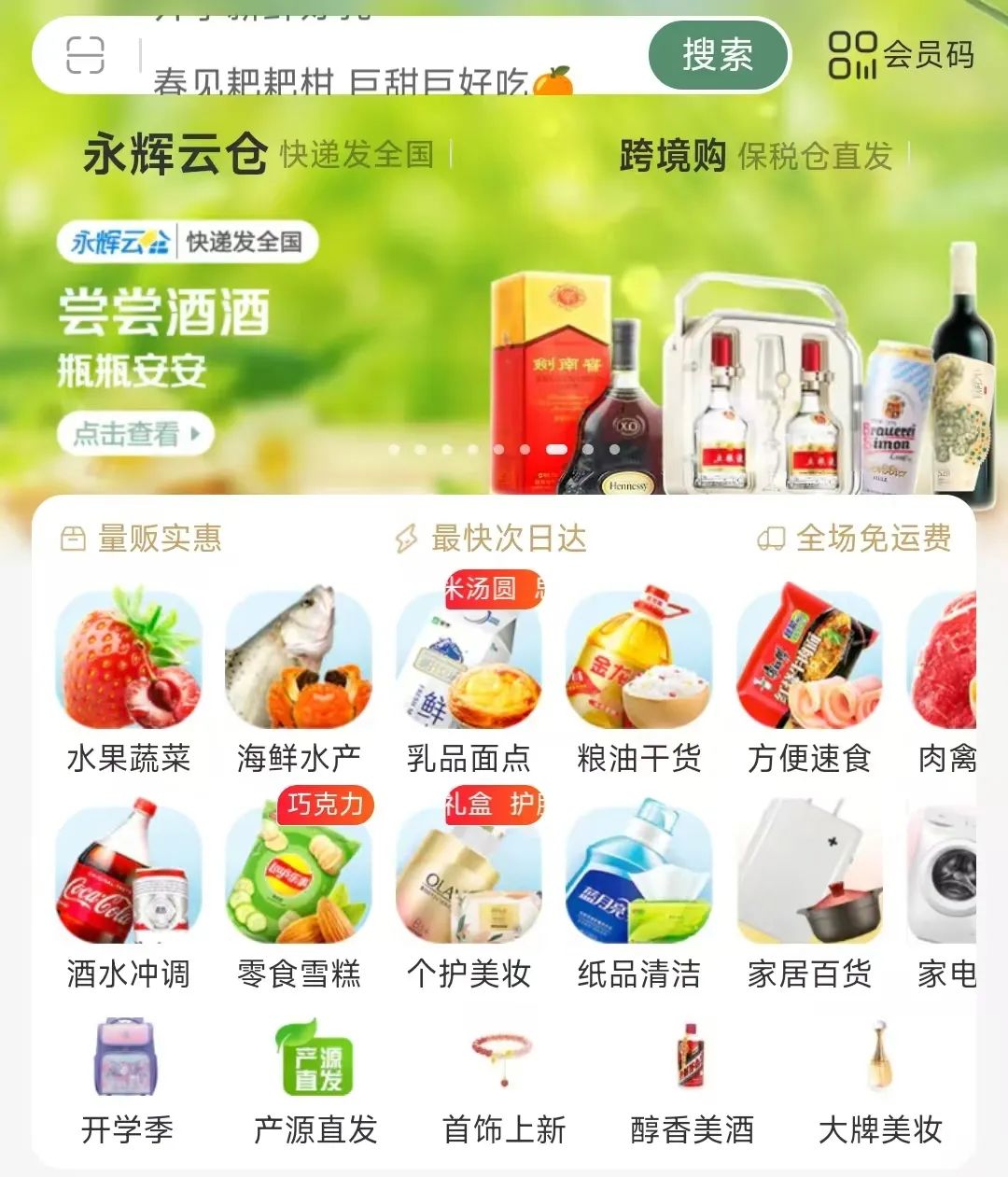The image size is (1008, 1177).
Task: Open 首饰上新 section
Action: pos(504,1083)
